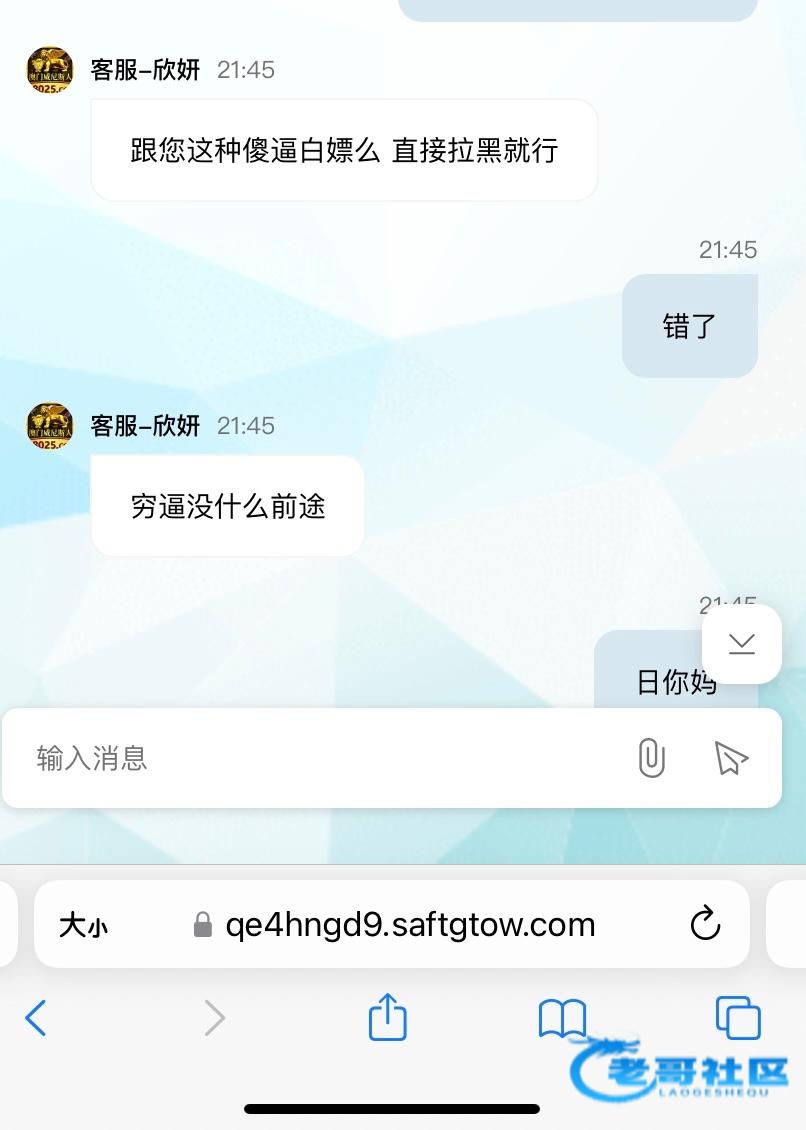Send the message with the arrow icon
The width and height of the screenshot is (806, 1130).
tap(731, 758)
